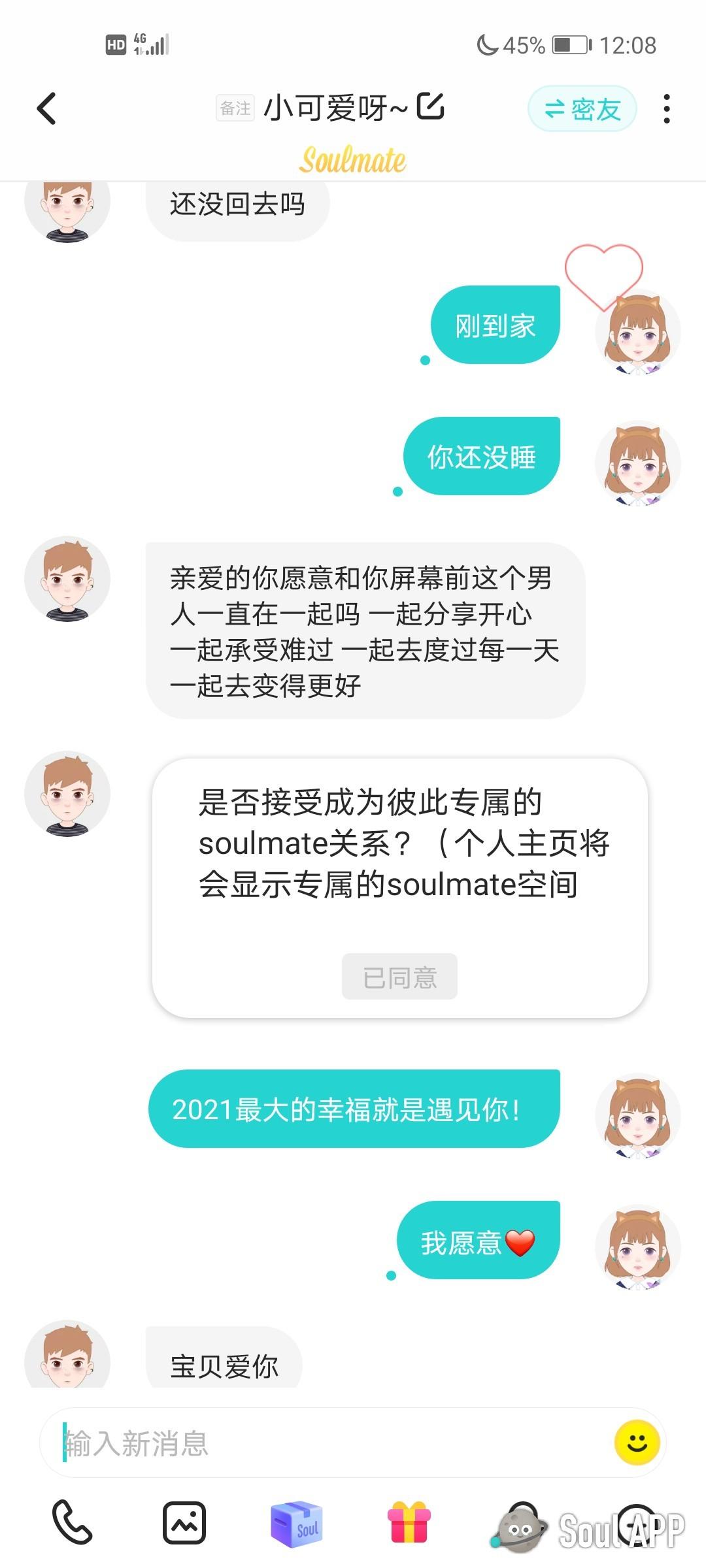The width and height of the screenshot is (706, 1568).
Task: Open the three-dot overflow menu
Action: (666, 108)
